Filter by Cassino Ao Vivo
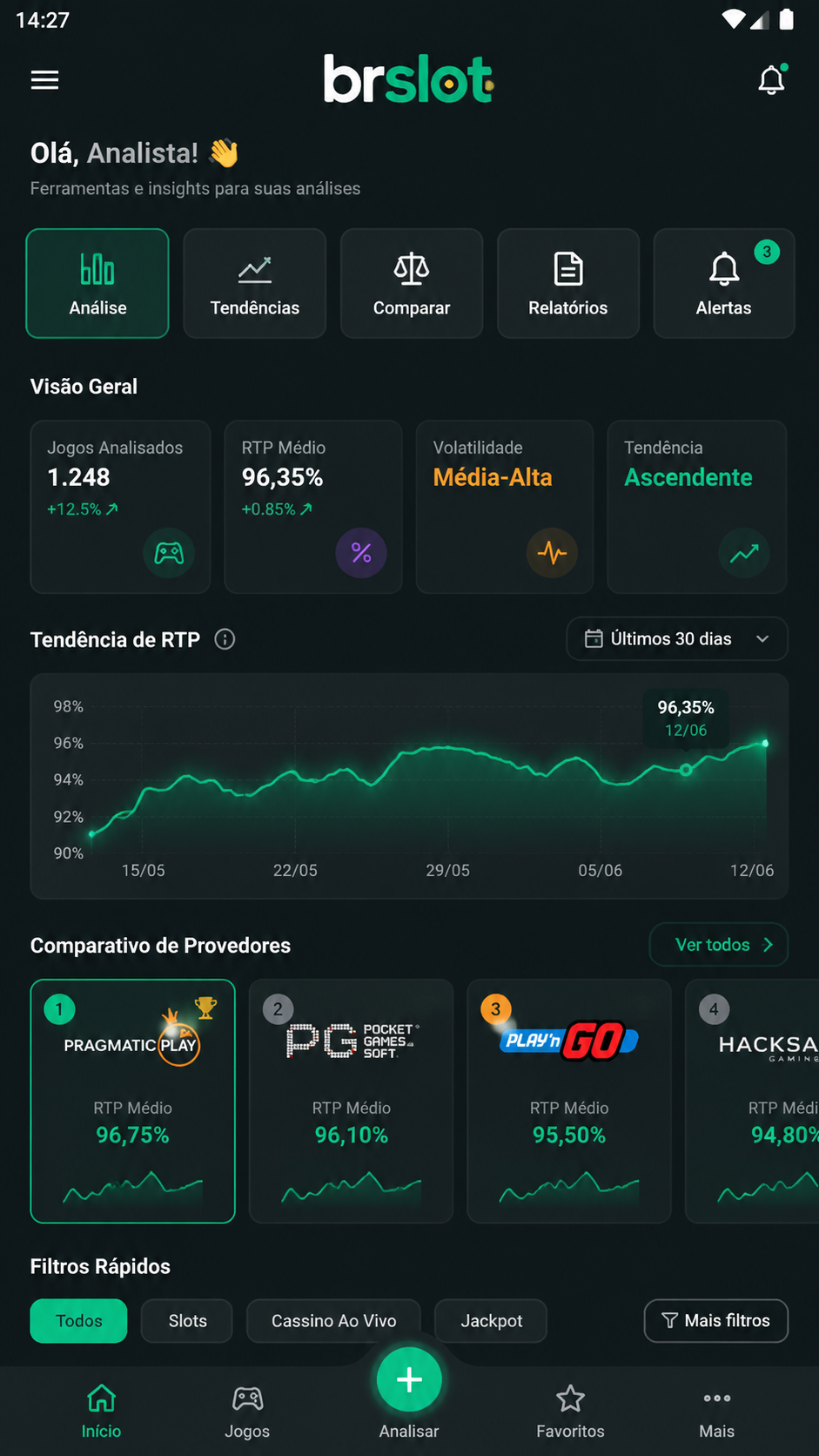The image size is (819, 1456). pos(333,1321)
